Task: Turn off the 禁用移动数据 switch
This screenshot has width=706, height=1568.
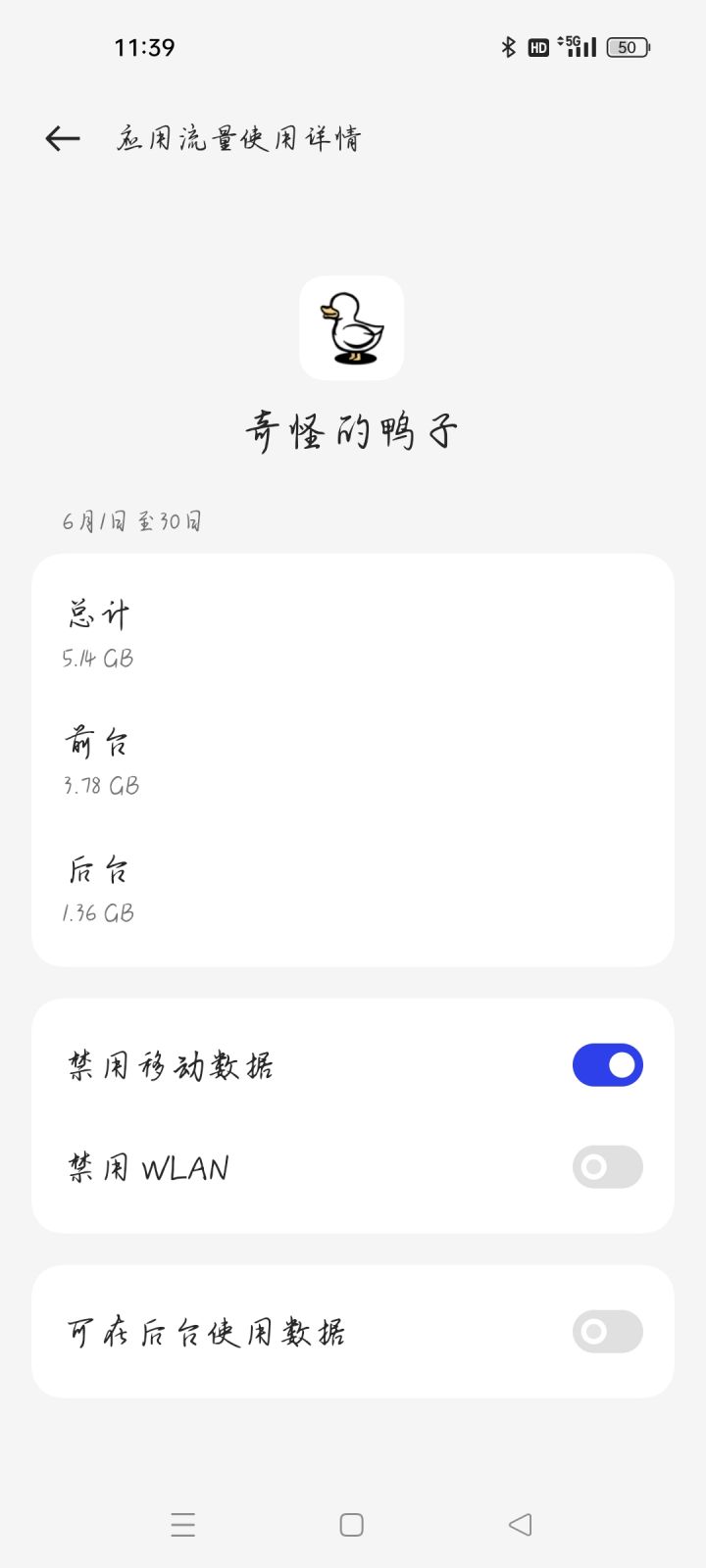Action: (607, 1065)
